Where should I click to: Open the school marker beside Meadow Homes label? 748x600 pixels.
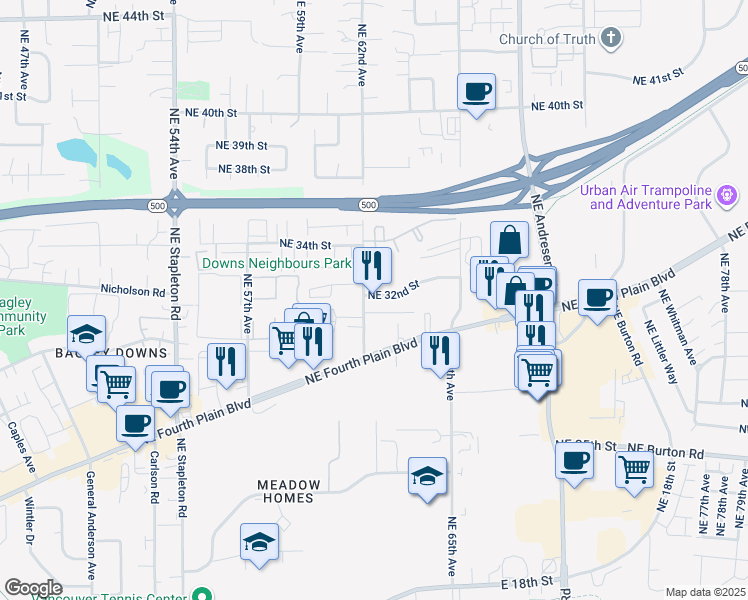(427, 475)
